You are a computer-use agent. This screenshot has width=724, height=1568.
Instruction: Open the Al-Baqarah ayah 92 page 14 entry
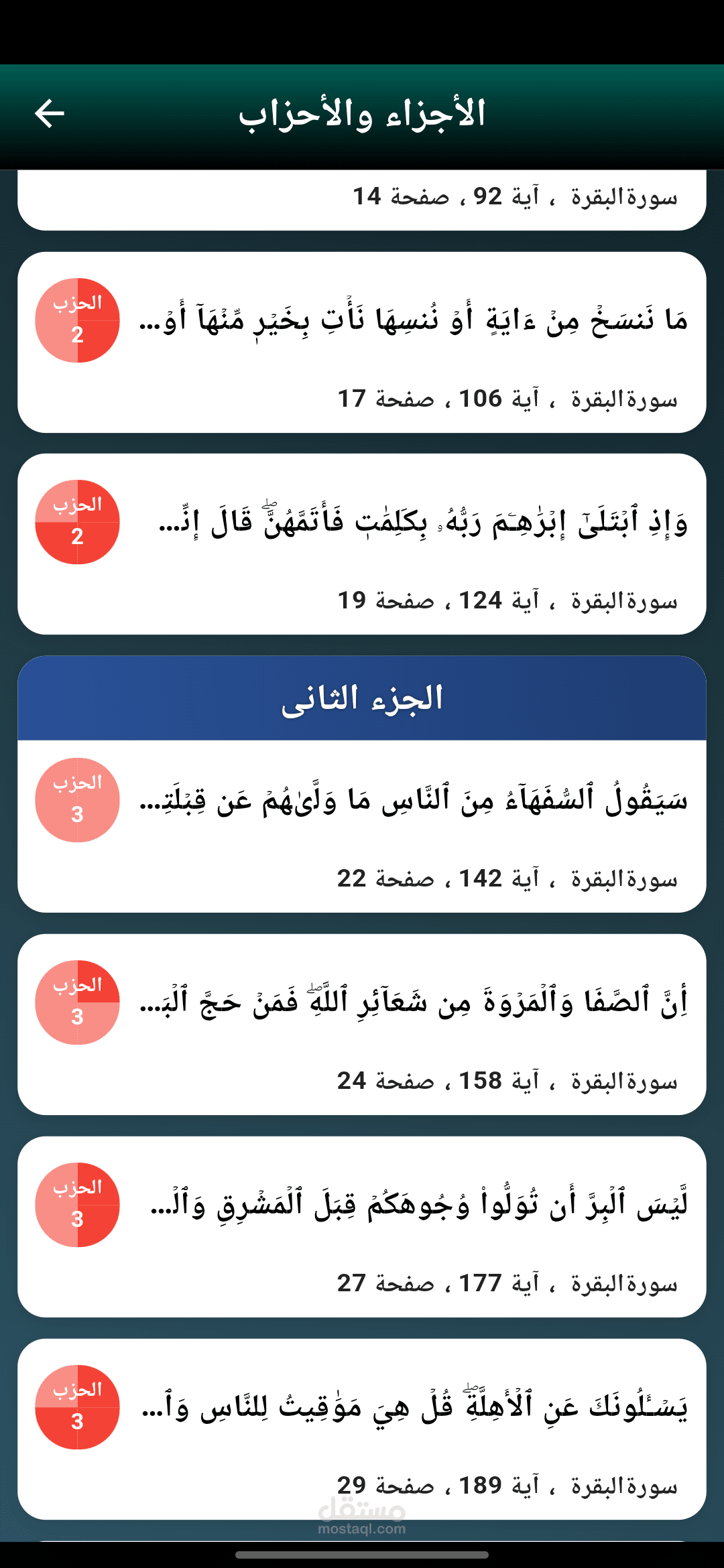pos(362,198)
